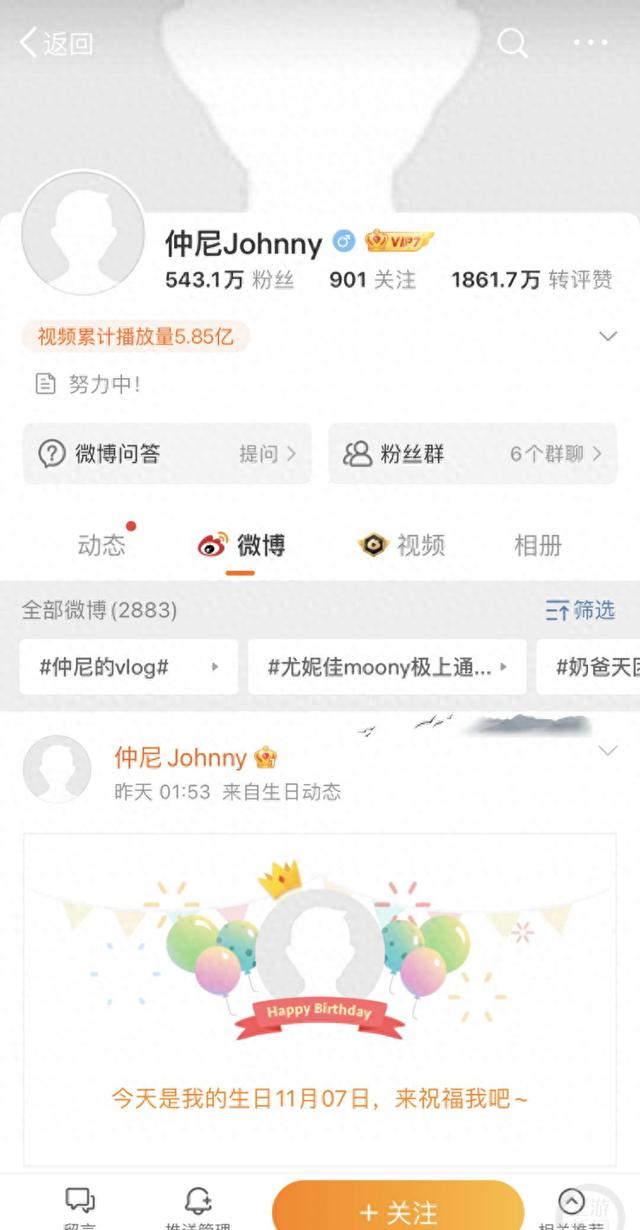Follow with the orange + 关注 button
Image resolution: width=640 pixels, height=1230 pixels.
coord(398,1211)
